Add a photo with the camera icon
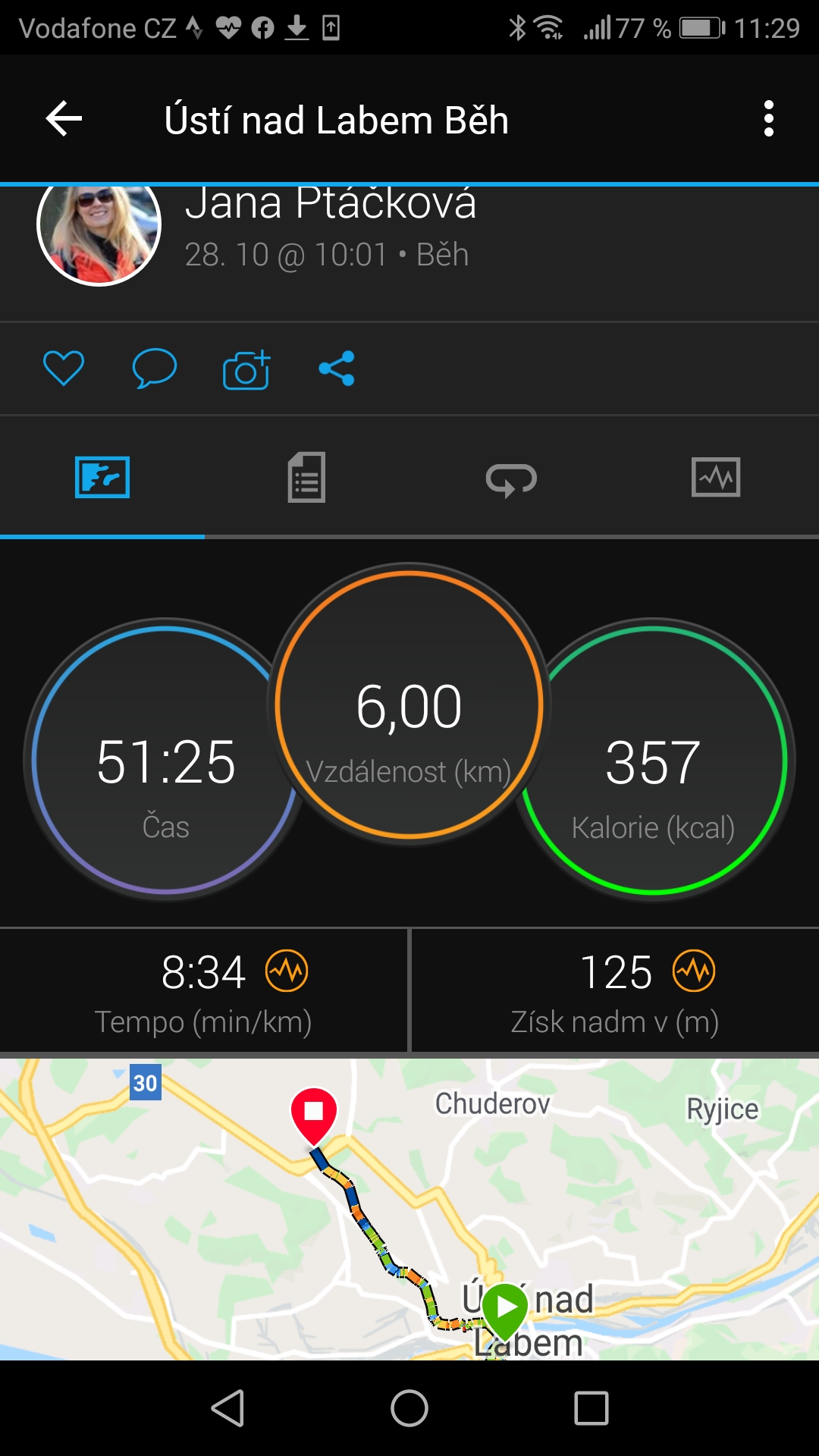The image size is (819, 1456). (x=246, y=369)
